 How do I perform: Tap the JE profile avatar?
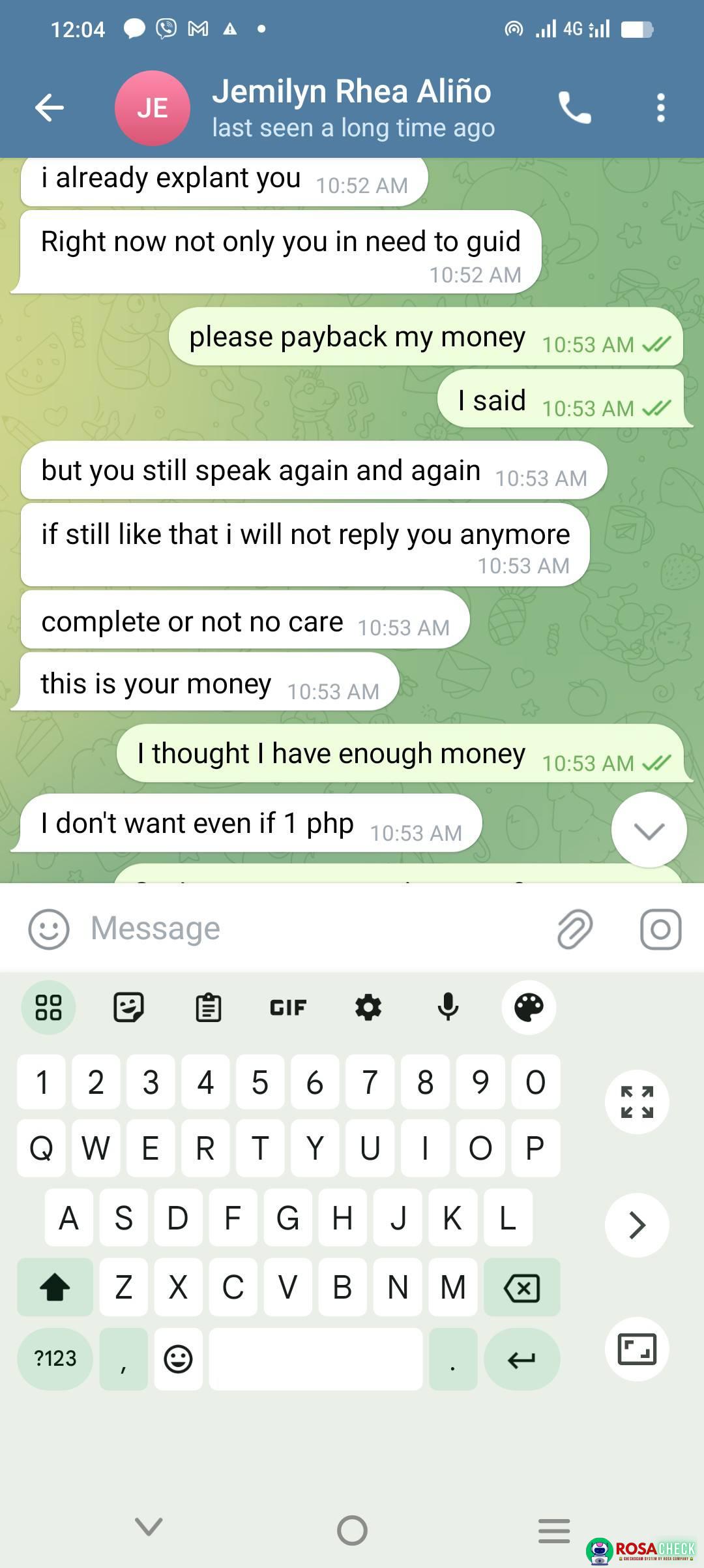[153, 108]
